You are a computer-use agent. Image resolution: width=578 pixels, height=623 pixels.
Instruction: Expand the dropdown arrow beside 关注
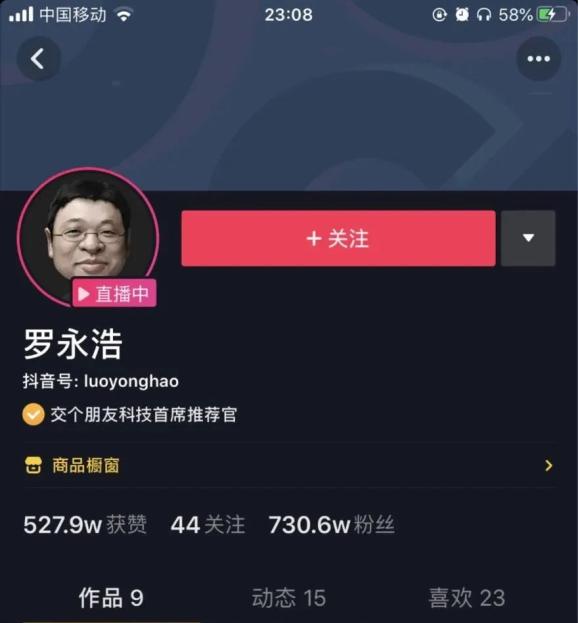528,238
